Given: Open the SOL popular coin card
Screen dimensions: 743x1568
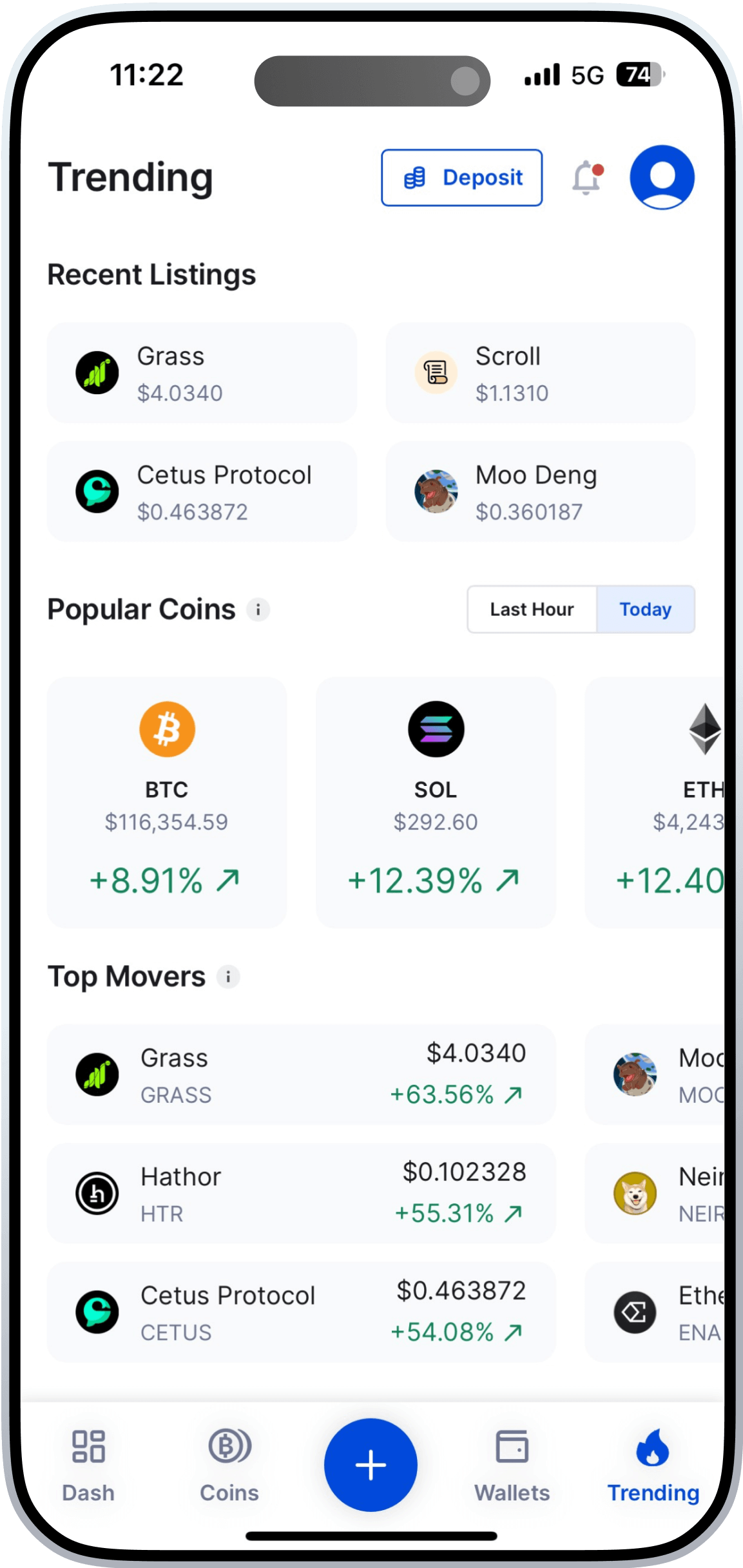Looking at the screenshot, I should pos(436,802).
